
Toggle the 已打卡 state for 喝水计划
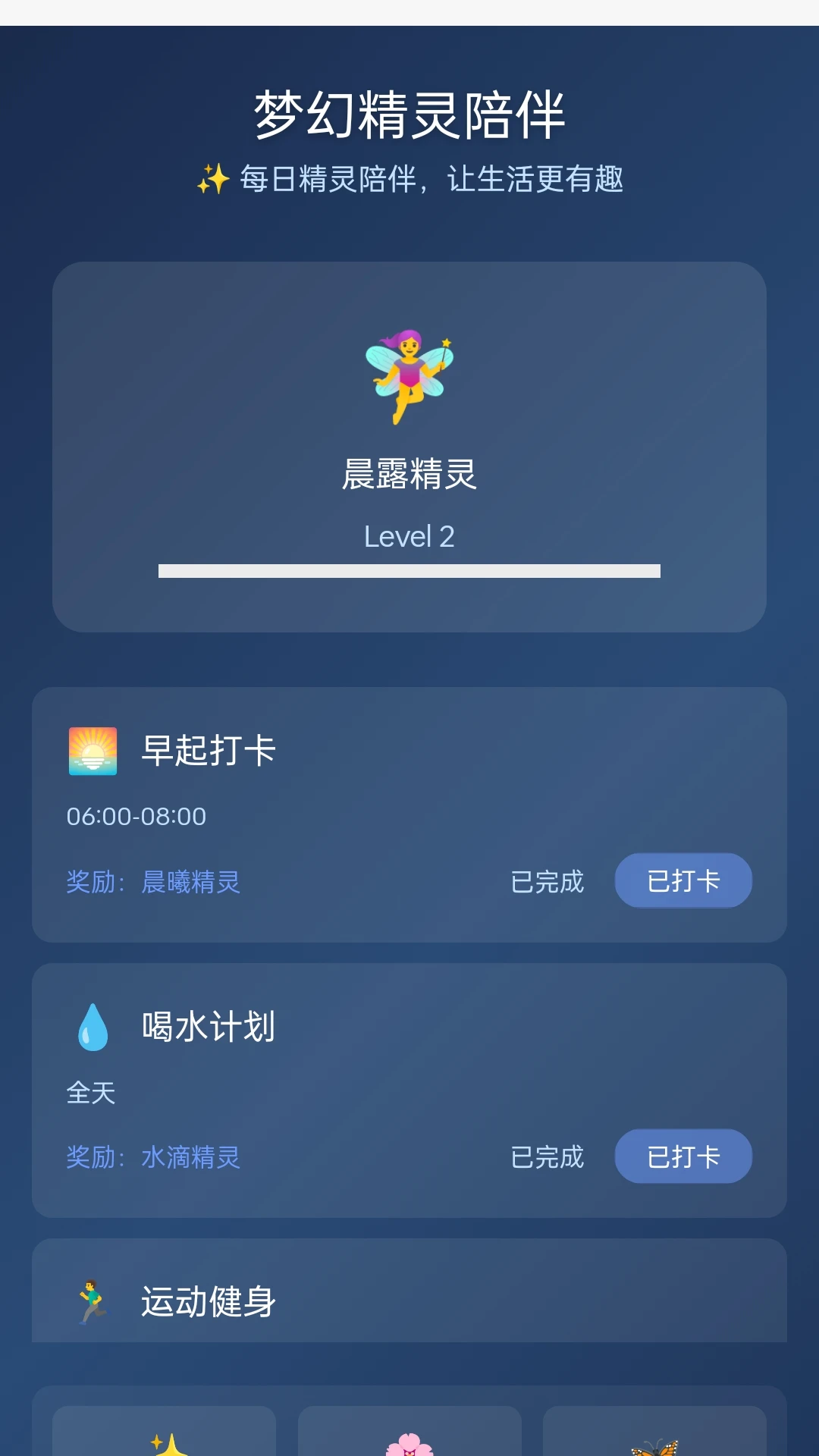[682, 1156]
